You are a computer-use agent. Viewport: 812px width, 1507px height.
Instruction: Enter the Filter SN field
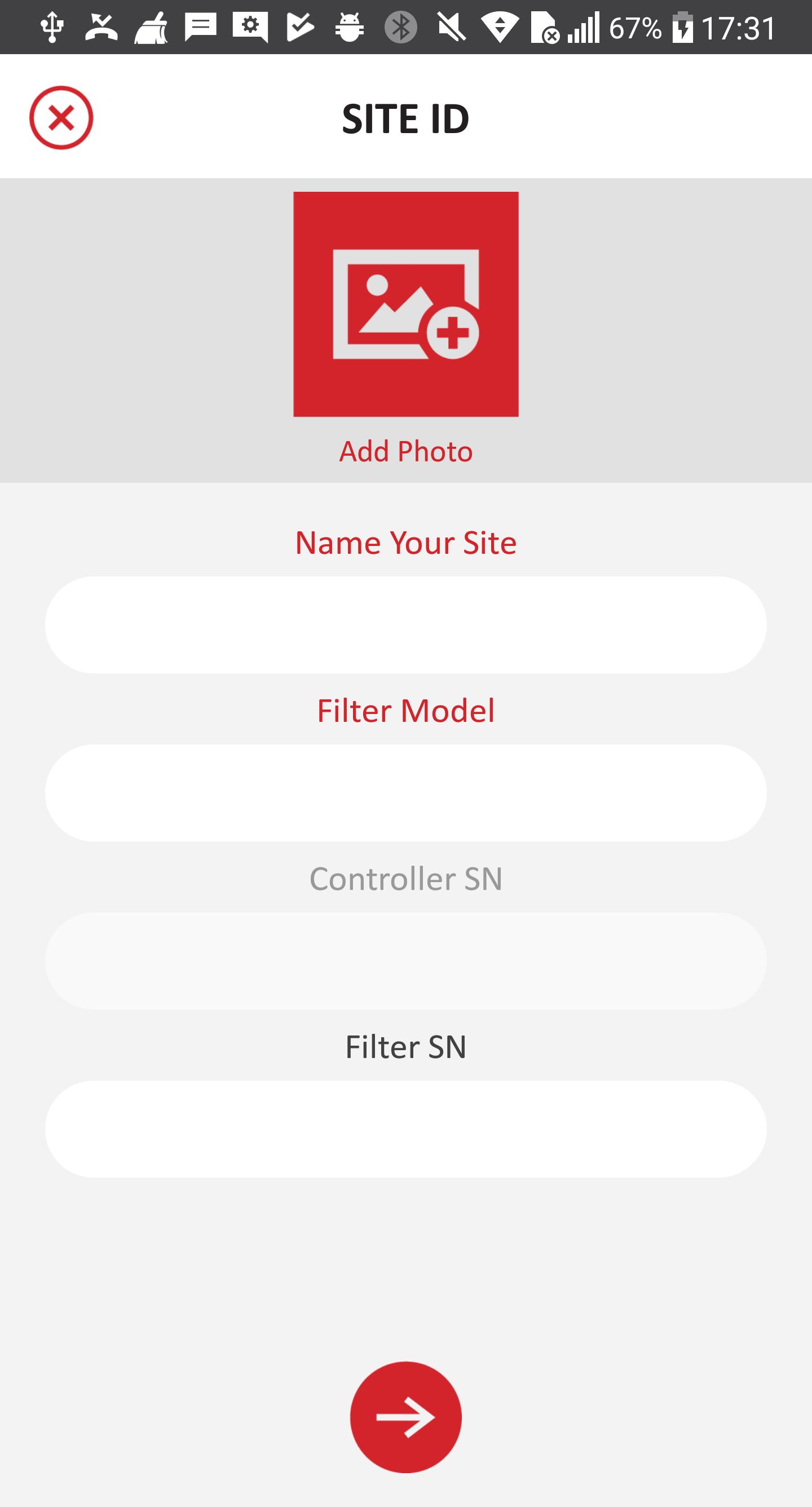(x=406, y=1129)
